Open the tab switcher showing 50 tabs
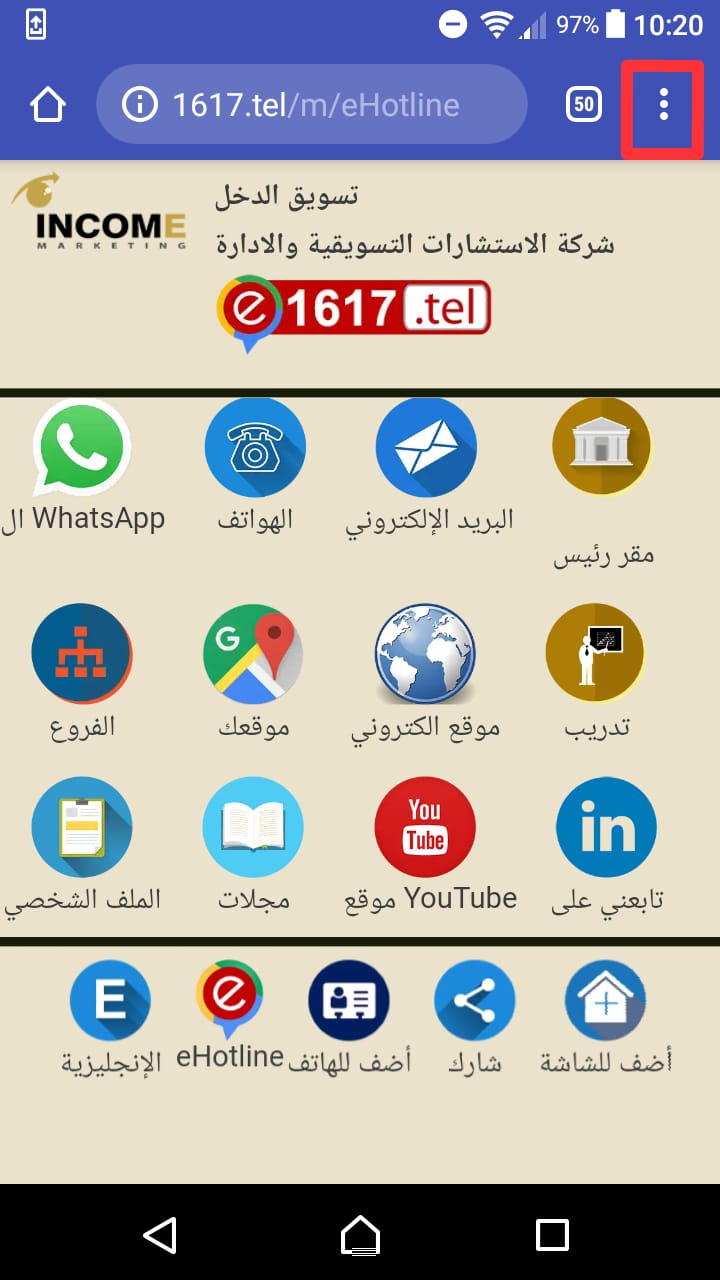Image resolution: width=720 pixels, height=1280 pixels. click(584, 104)
